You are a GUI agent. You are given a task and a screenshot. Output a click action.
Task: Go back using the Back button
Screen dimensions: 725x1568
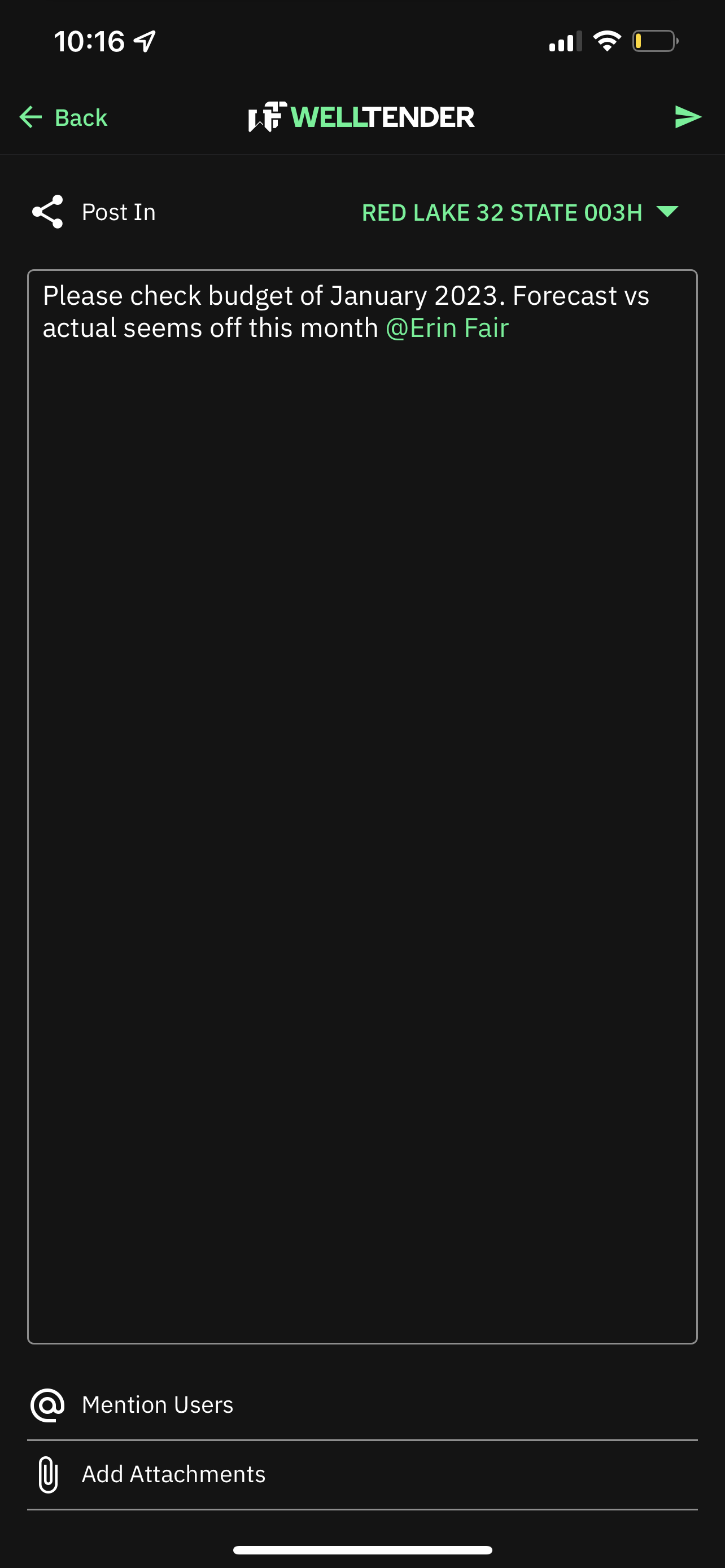(x=64, y=117)
